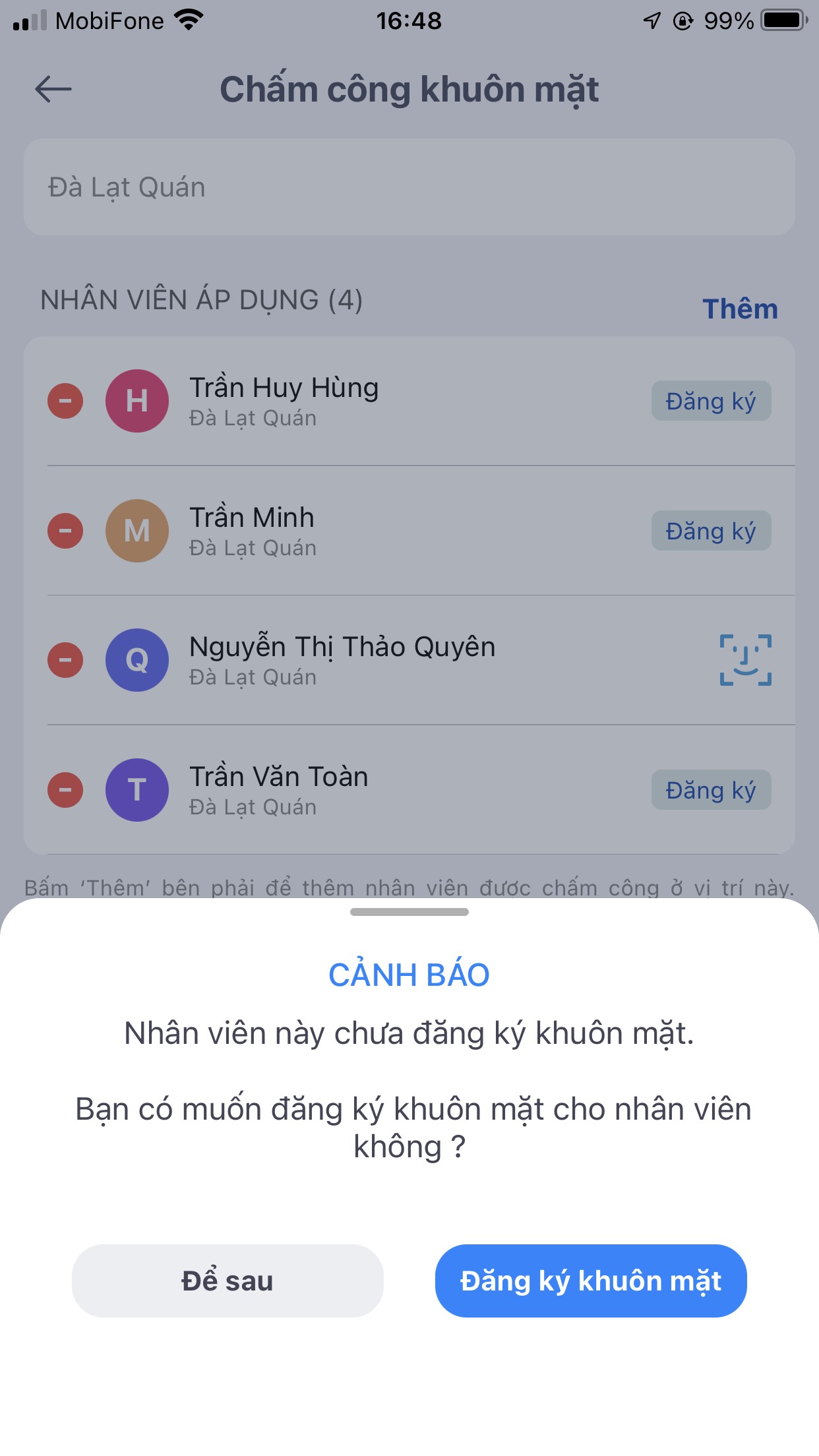This screenshot has height=1456, width=819.
Task: Remove Trần Huy Hùng with minus icon
Action: (x=65, y=401)
